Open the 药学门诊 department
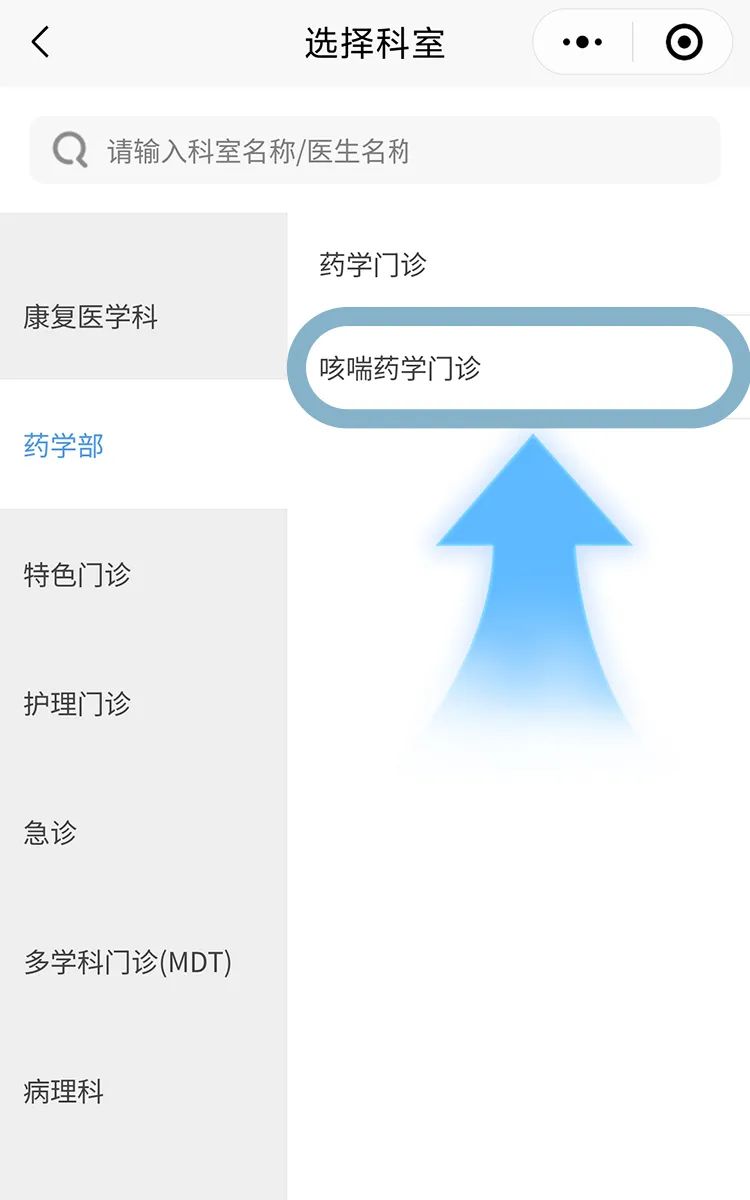Screen dimensions: 750x1200 [x=518, y=264]
